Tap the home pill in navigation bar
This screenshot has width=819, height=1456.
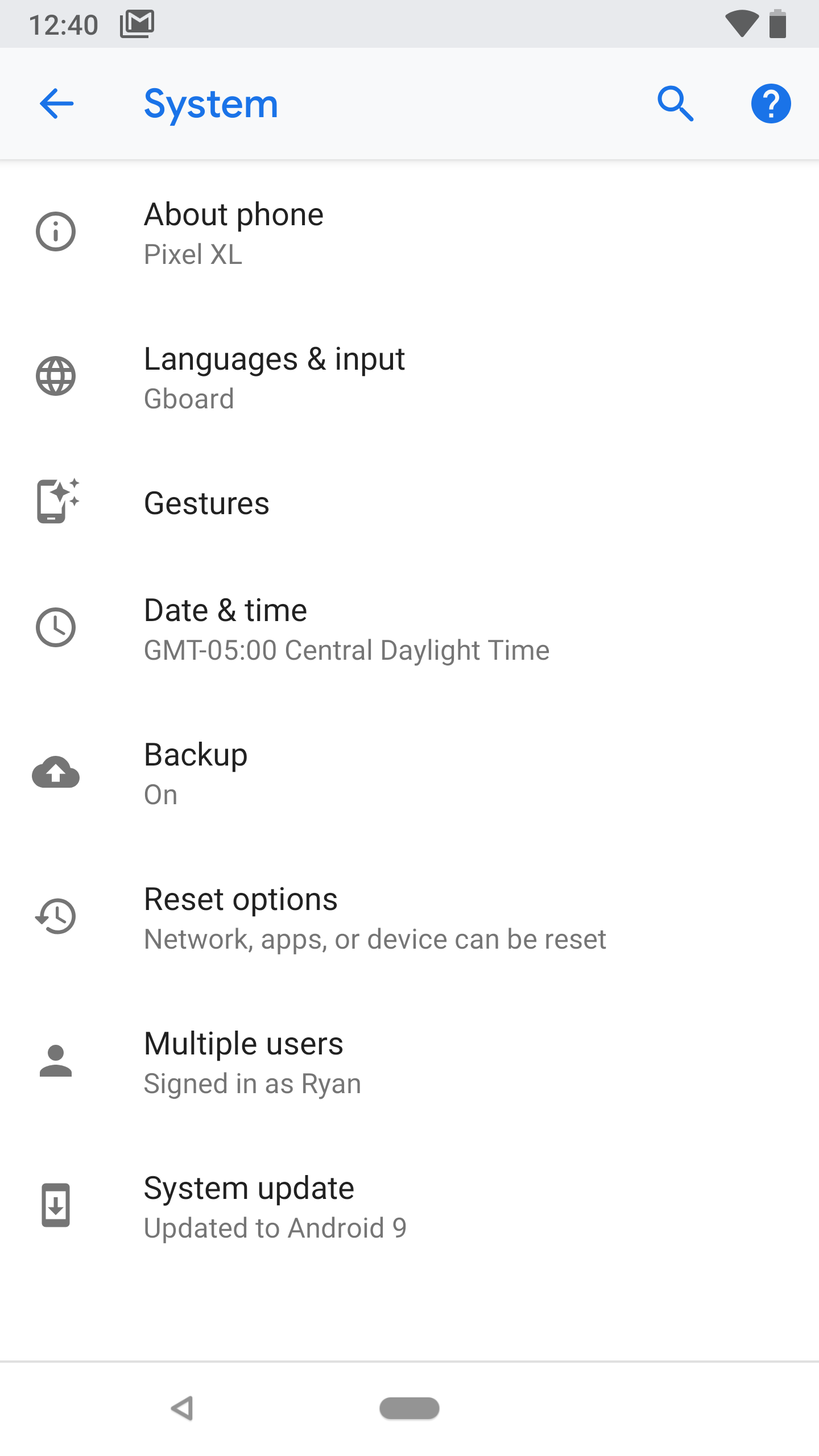coord(409,1408)
